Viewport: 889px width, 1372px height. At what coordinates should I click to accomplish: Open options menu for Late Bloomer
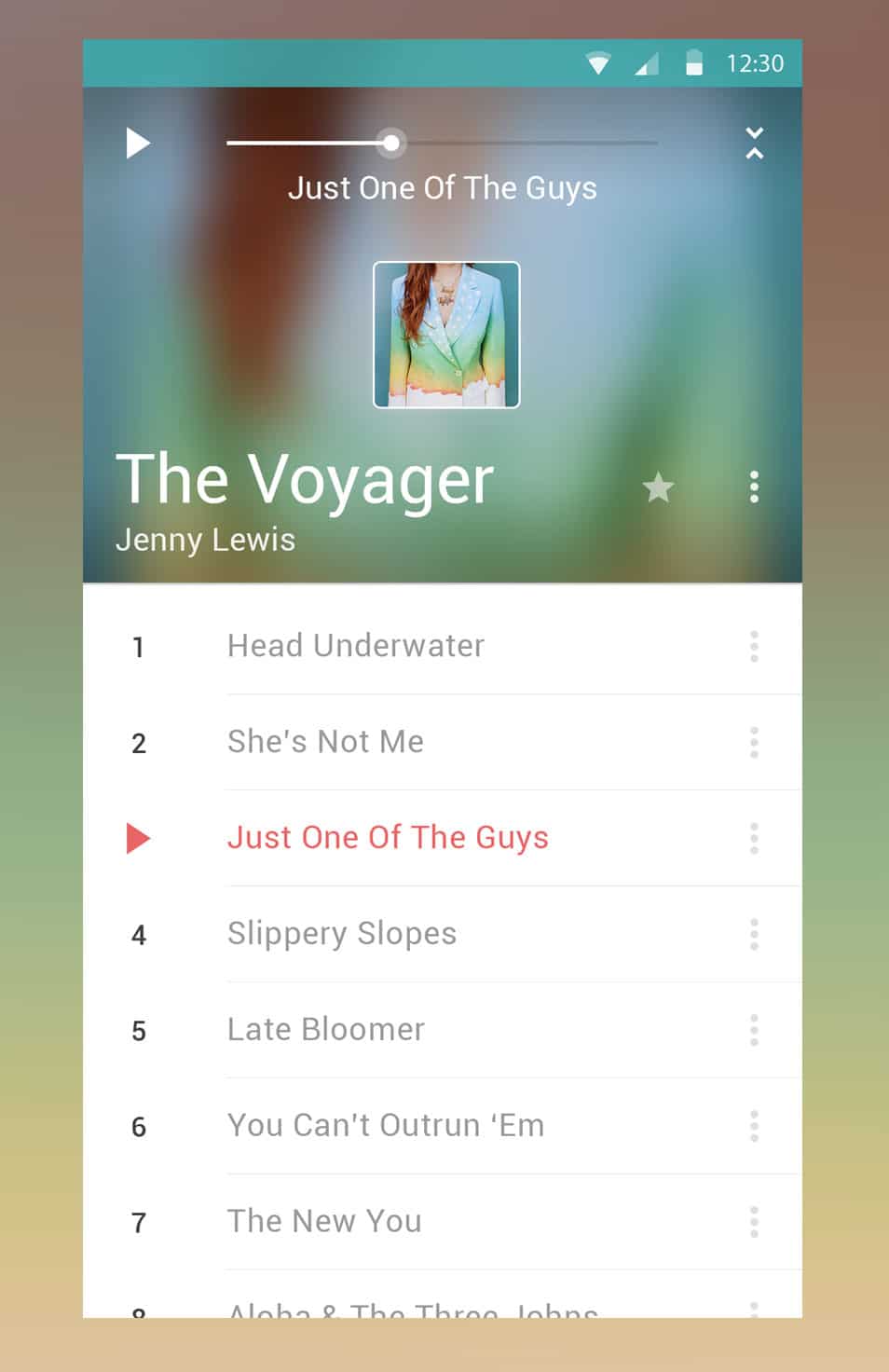[x=753, y=1029]
